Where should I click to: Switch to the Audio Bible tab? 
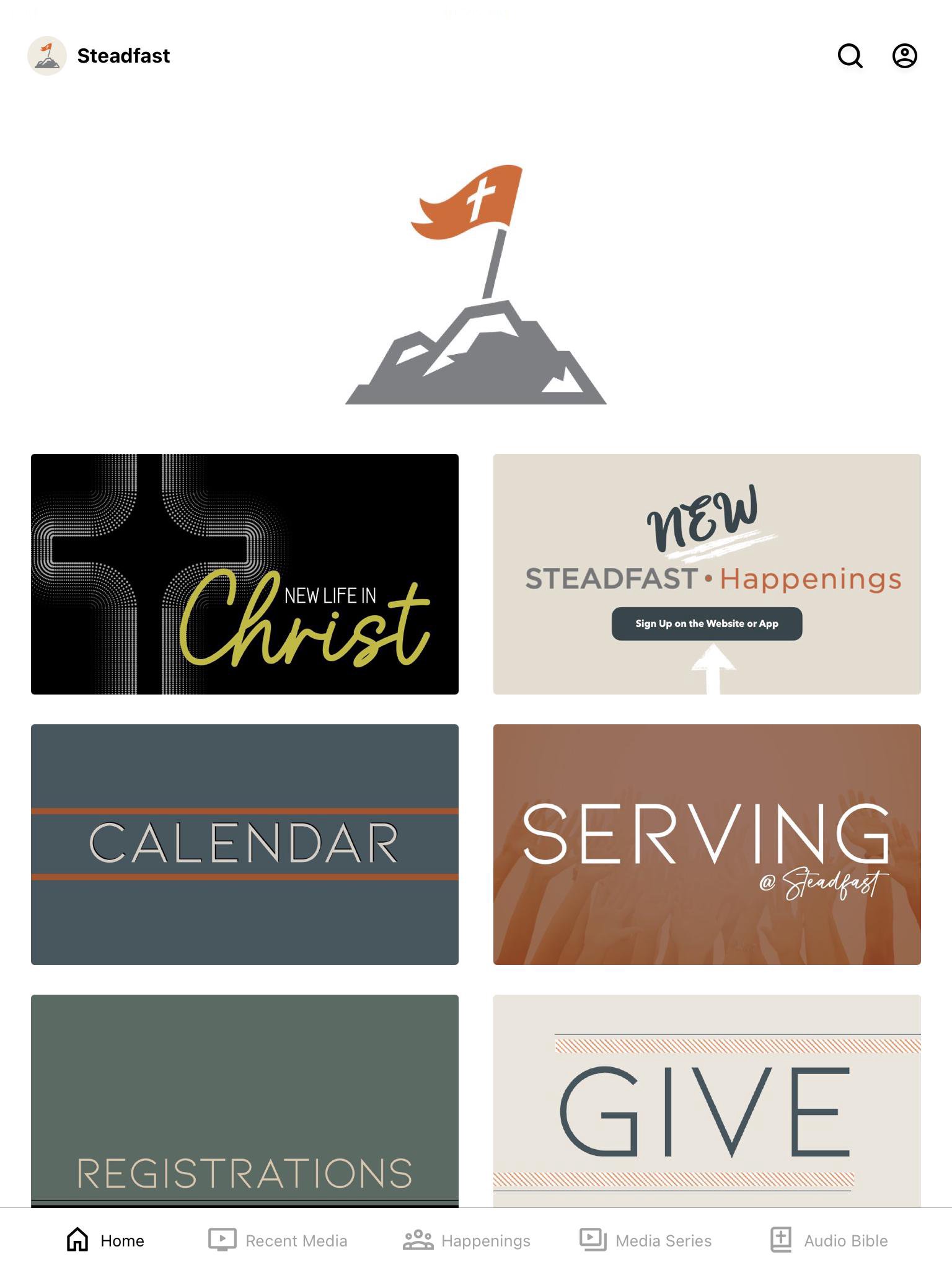829,1240
